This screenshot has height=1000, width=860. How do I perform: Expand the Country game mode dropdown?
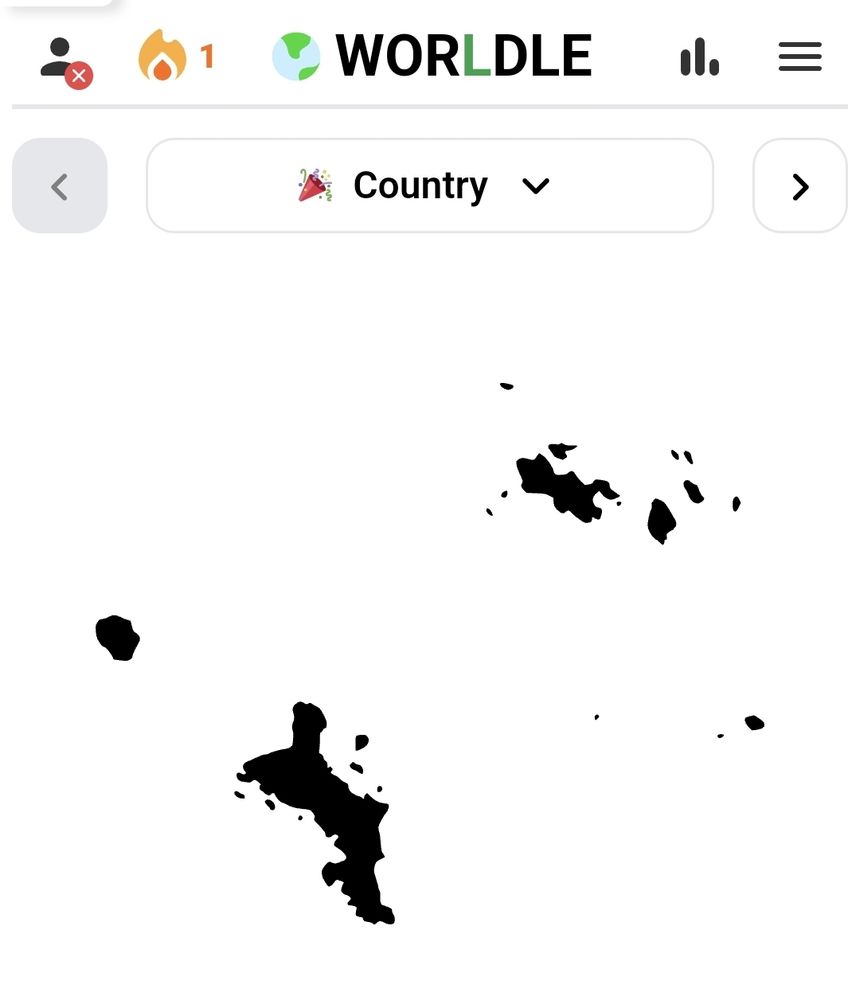pyautogui.click(x=430, y=185)
